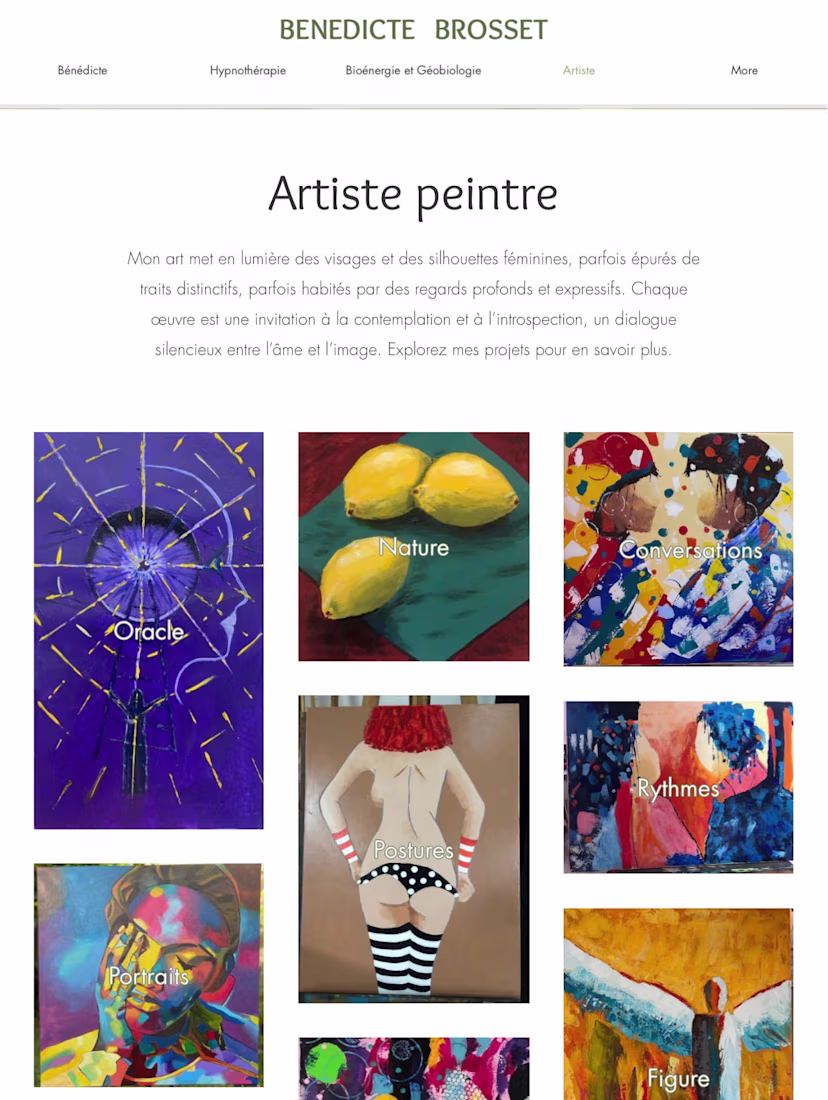View the Nature lemons project
Viewport: 828px width, 1100px height.
click(x=413, y=547)
